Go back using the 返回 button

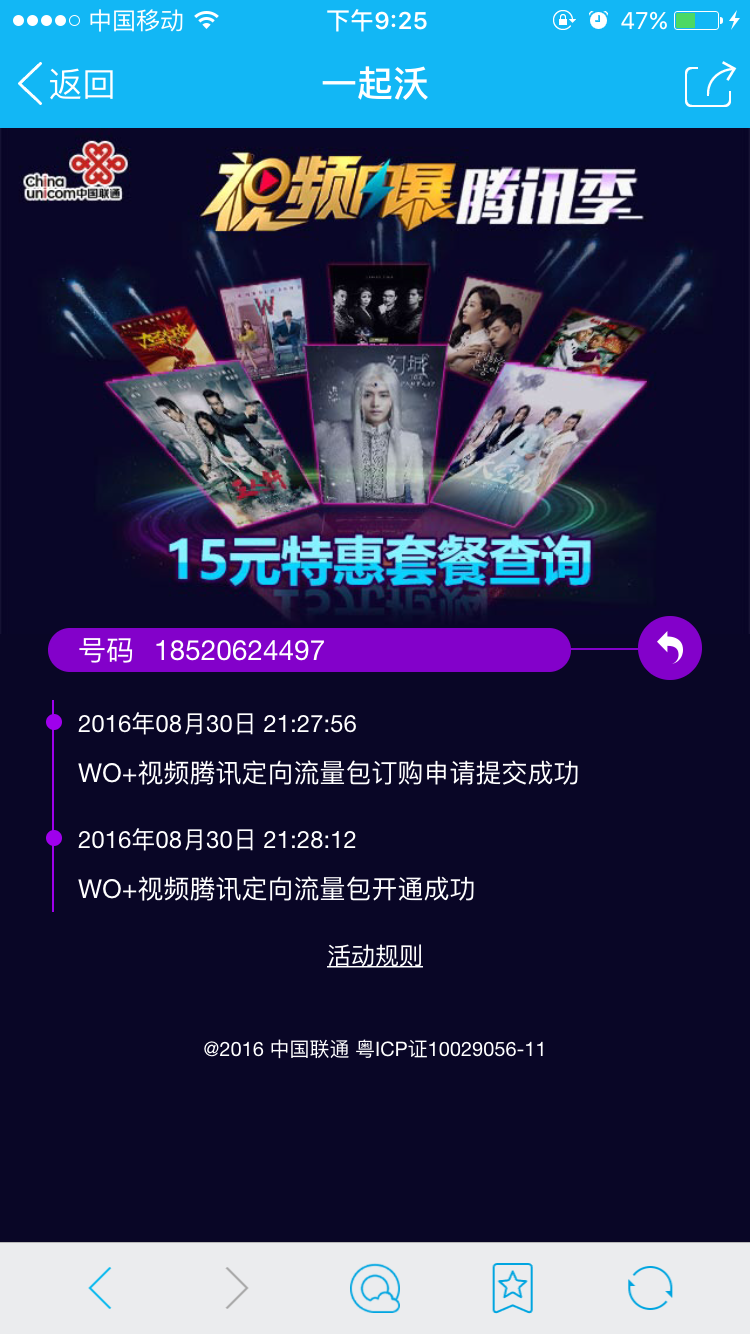pyautogui.click(x=66, y=84)
